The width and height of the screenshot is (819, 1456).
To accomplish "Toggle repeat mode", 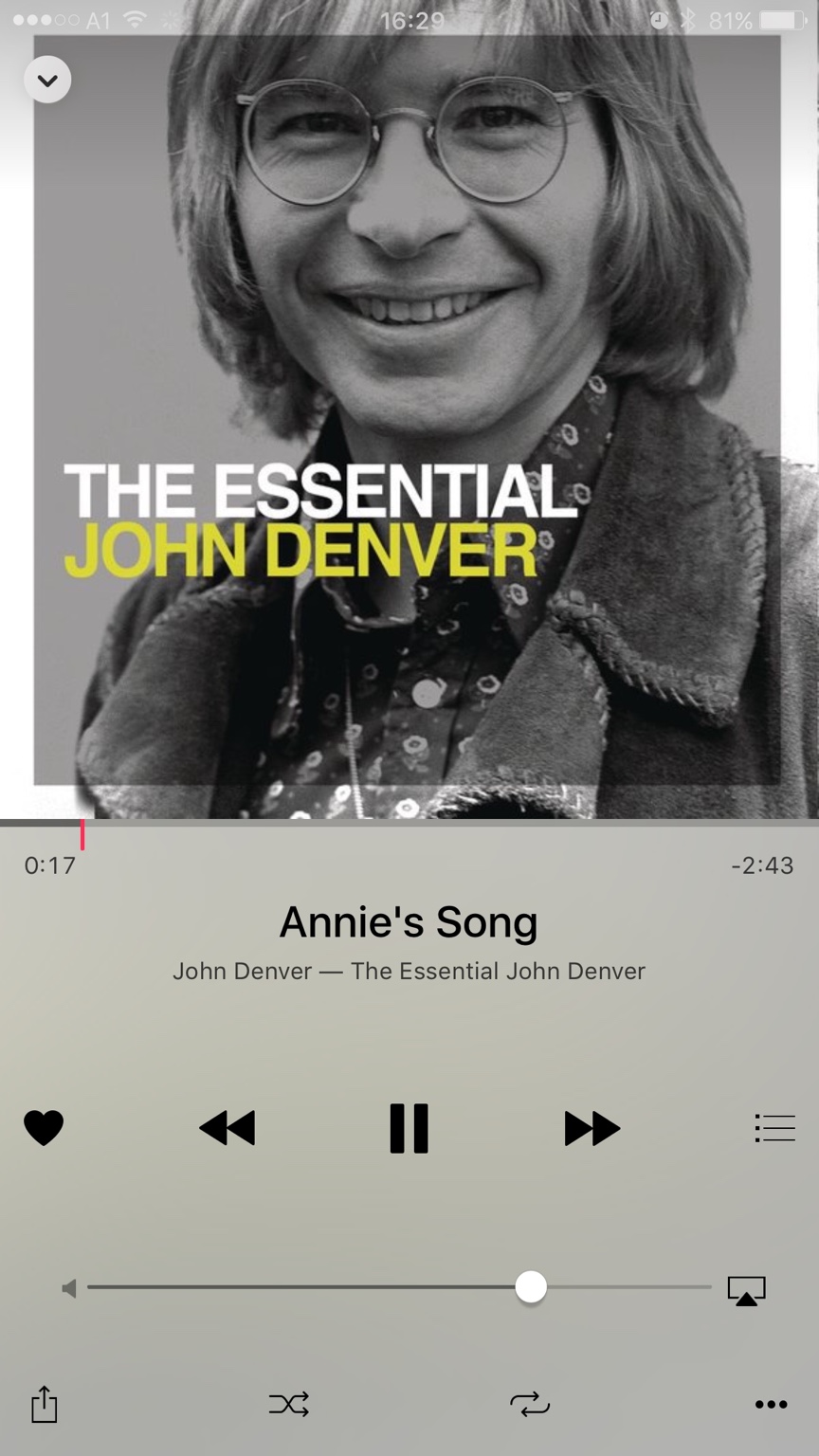I will tap(529, 1404).
